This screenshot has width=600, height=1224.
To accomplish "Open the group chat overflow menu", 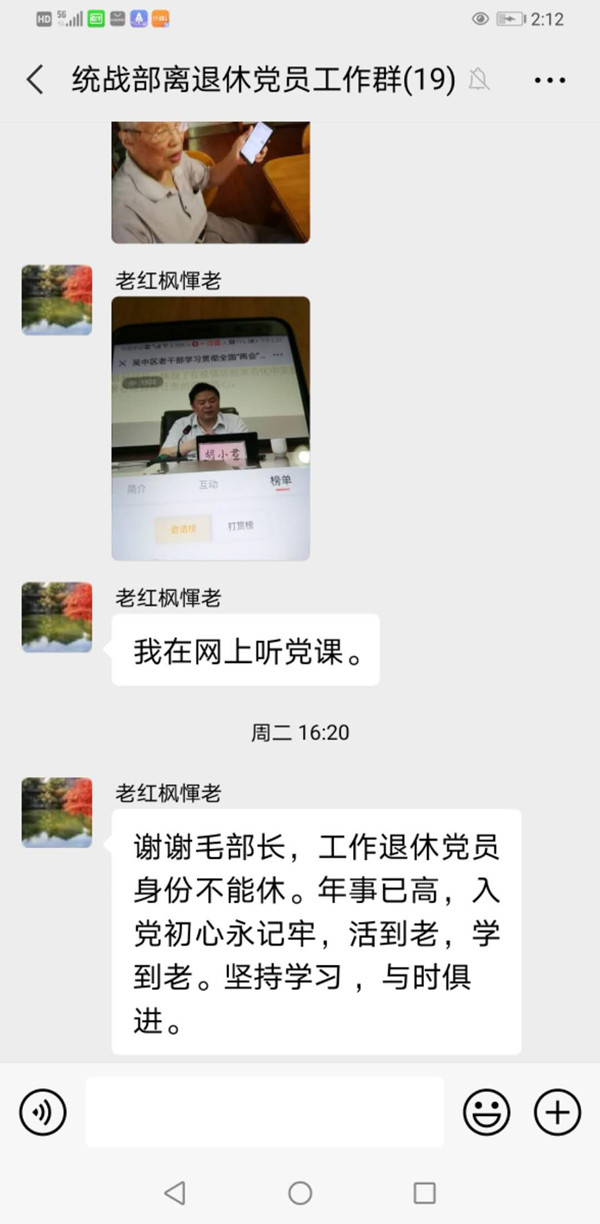I will coord(550,80).
